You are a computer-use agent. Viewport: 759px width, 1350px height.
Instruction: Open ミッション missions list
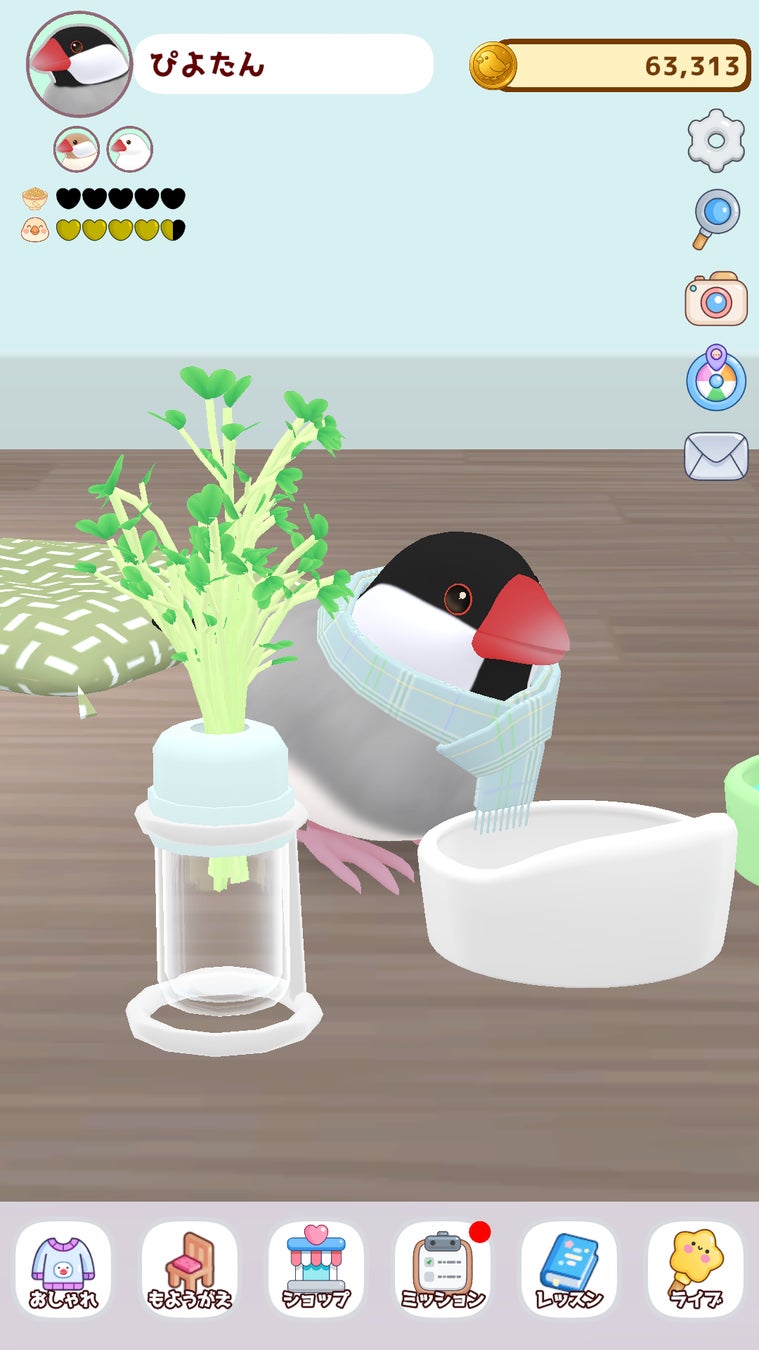[443, 1270]
